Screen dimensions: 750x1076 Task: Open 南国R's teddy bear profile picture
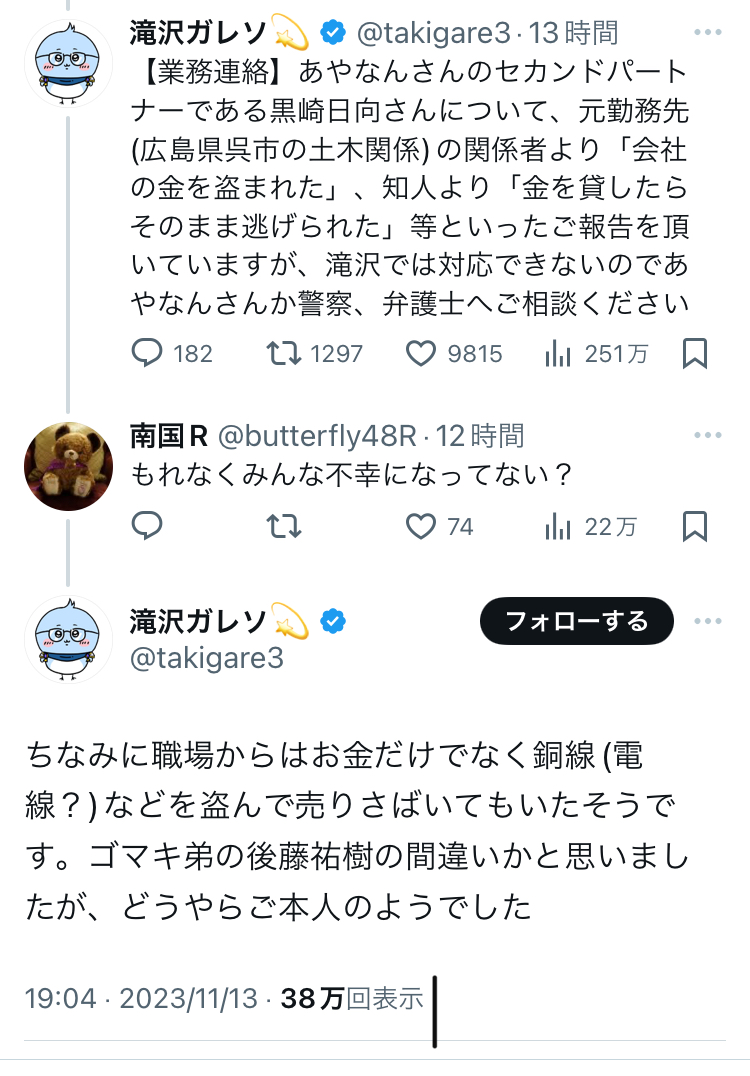68,466
